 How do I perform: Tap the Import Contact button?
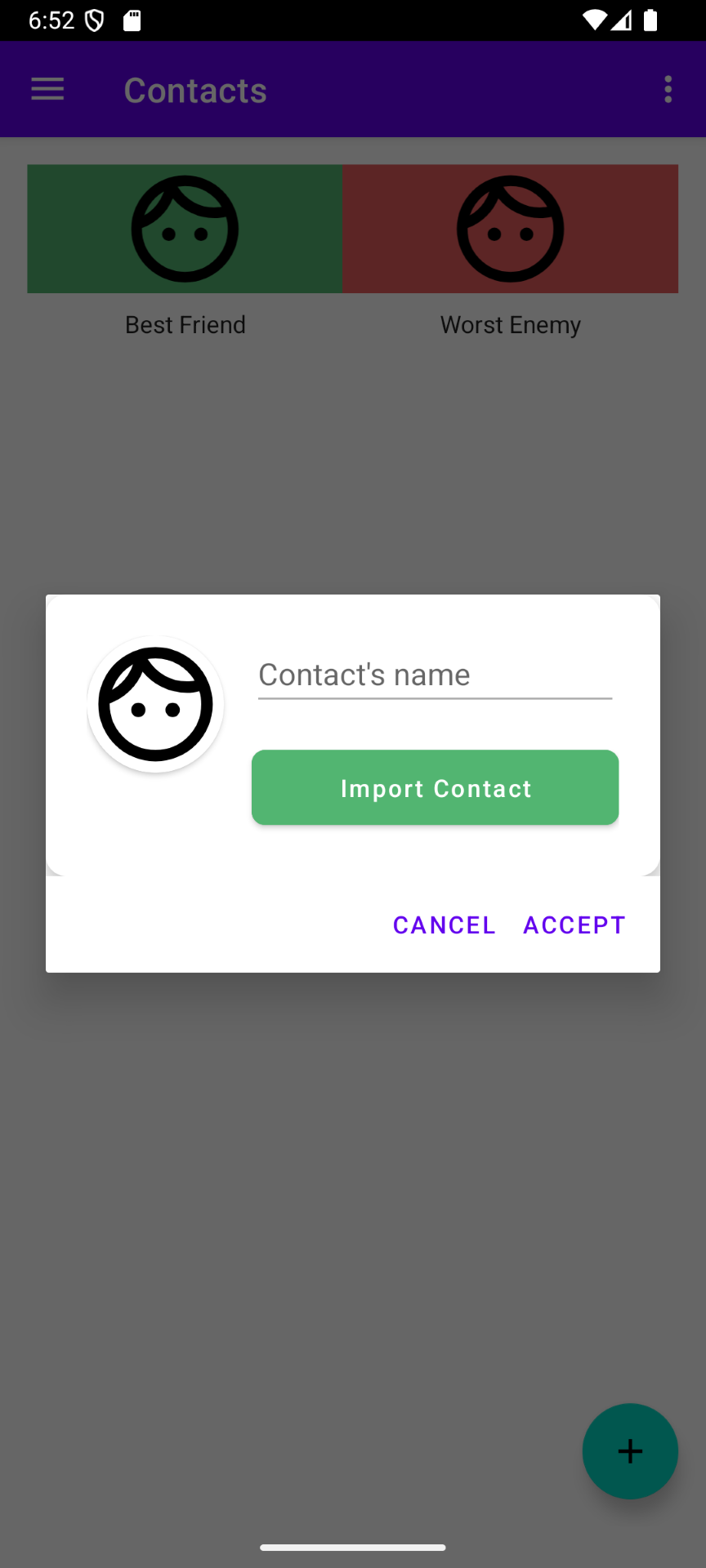tap(435, 787)
